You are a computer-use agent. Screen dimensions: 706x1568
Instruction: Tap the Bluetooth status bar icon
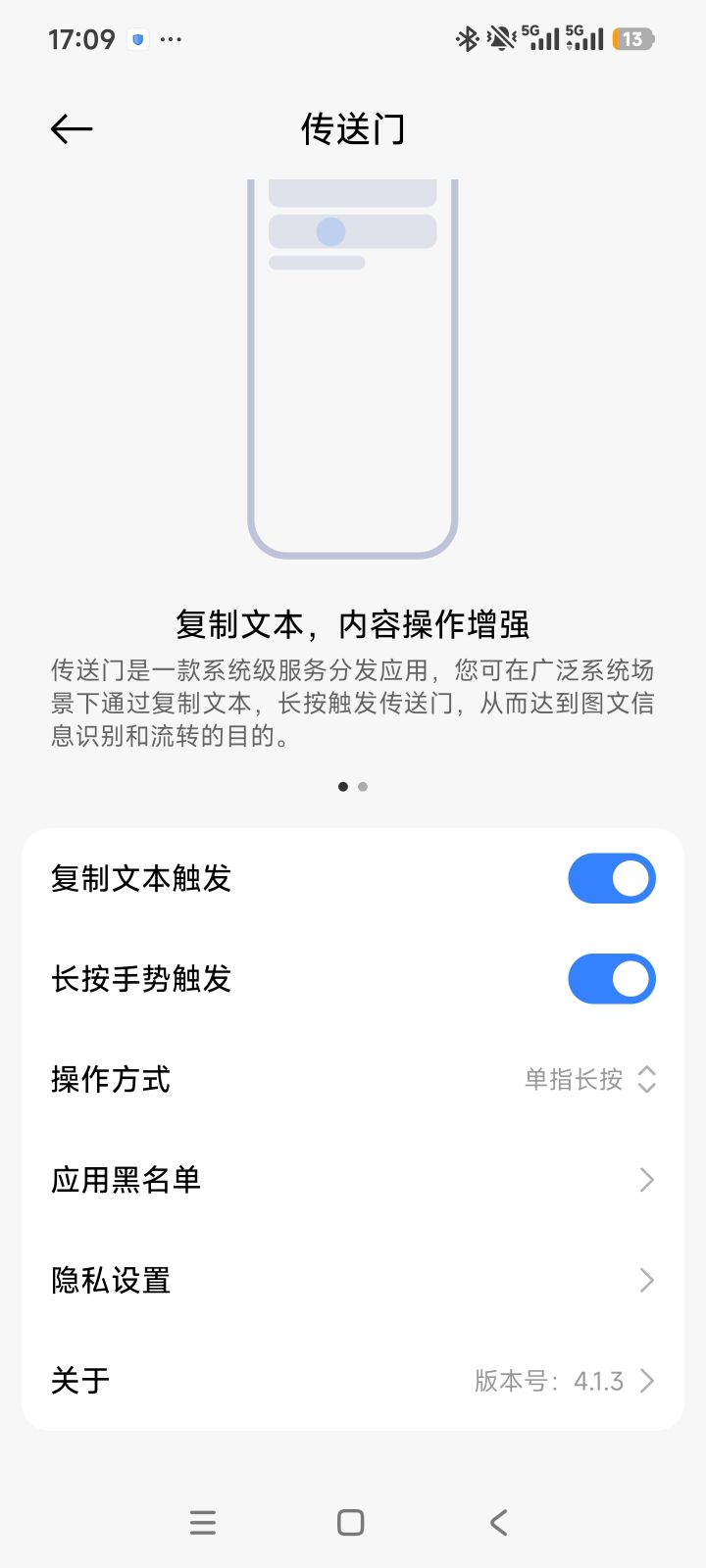coord(468,38)
